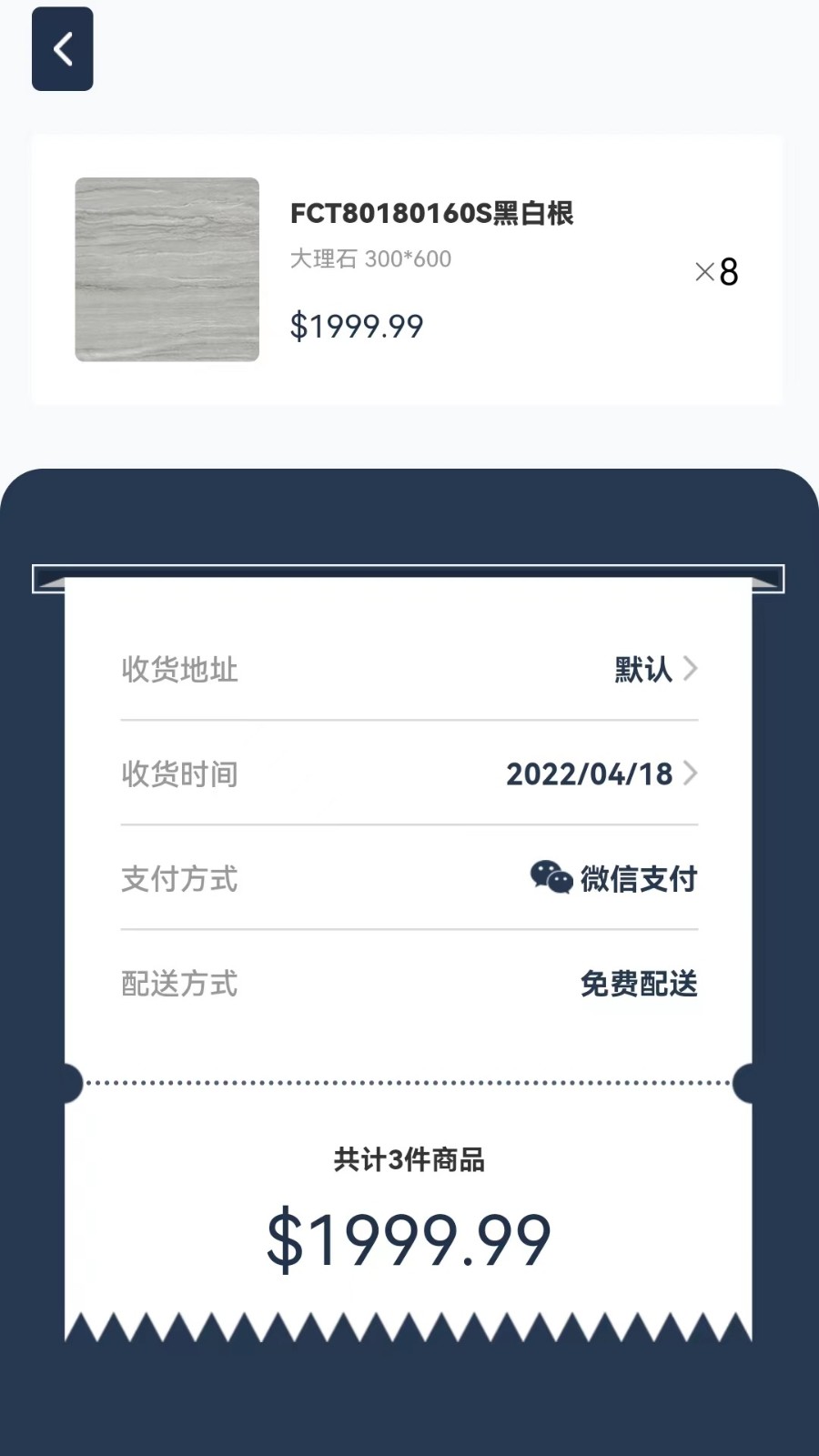Click the 收货地址 row label

tap(179, 670)
